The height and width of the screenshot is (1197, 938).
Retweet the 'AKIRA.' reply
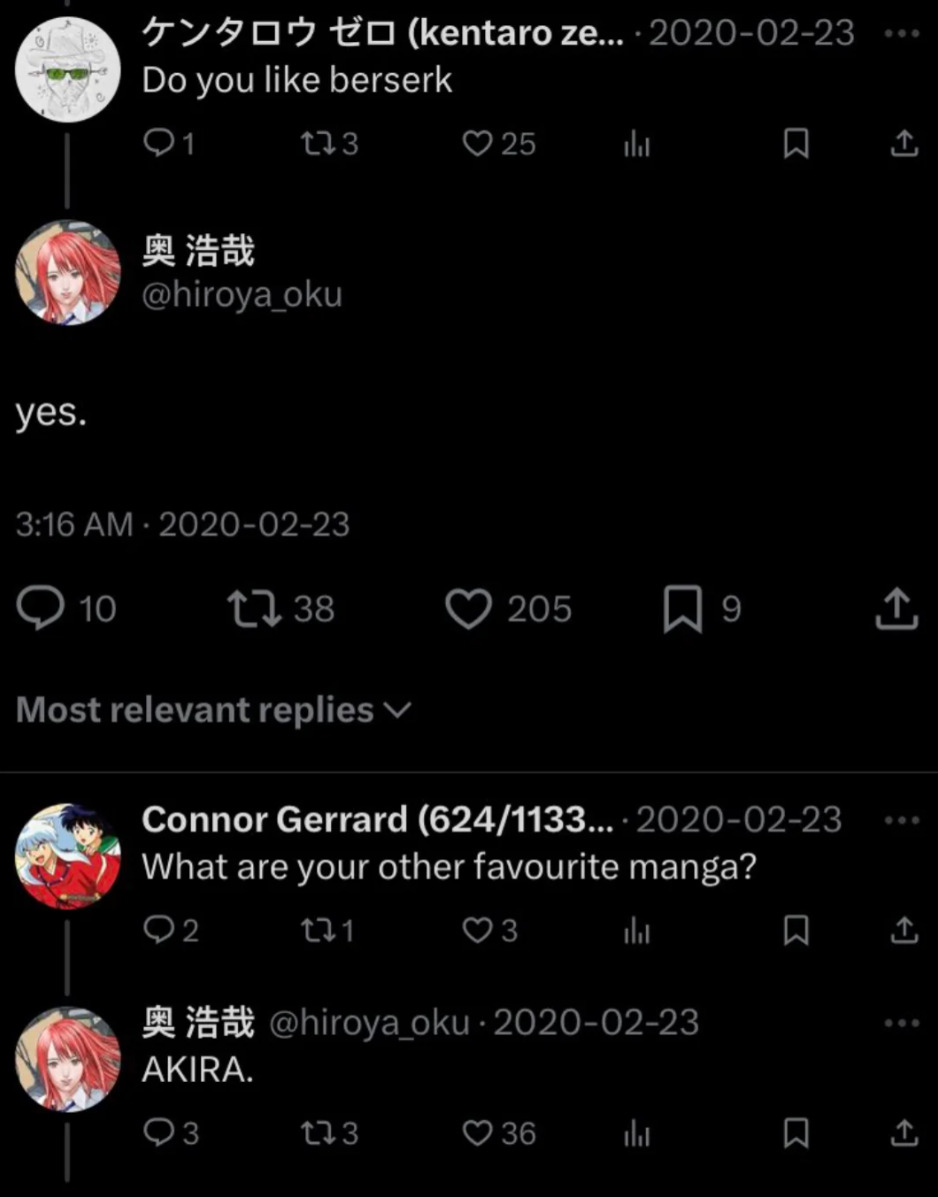point(312,1133)
